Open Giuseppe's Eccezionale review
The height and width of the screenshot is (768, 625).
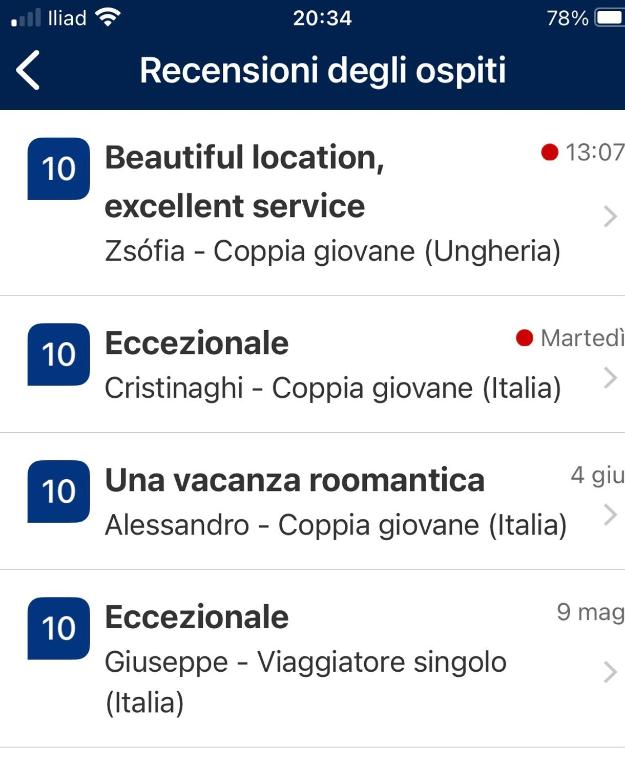tap(312, 658)
